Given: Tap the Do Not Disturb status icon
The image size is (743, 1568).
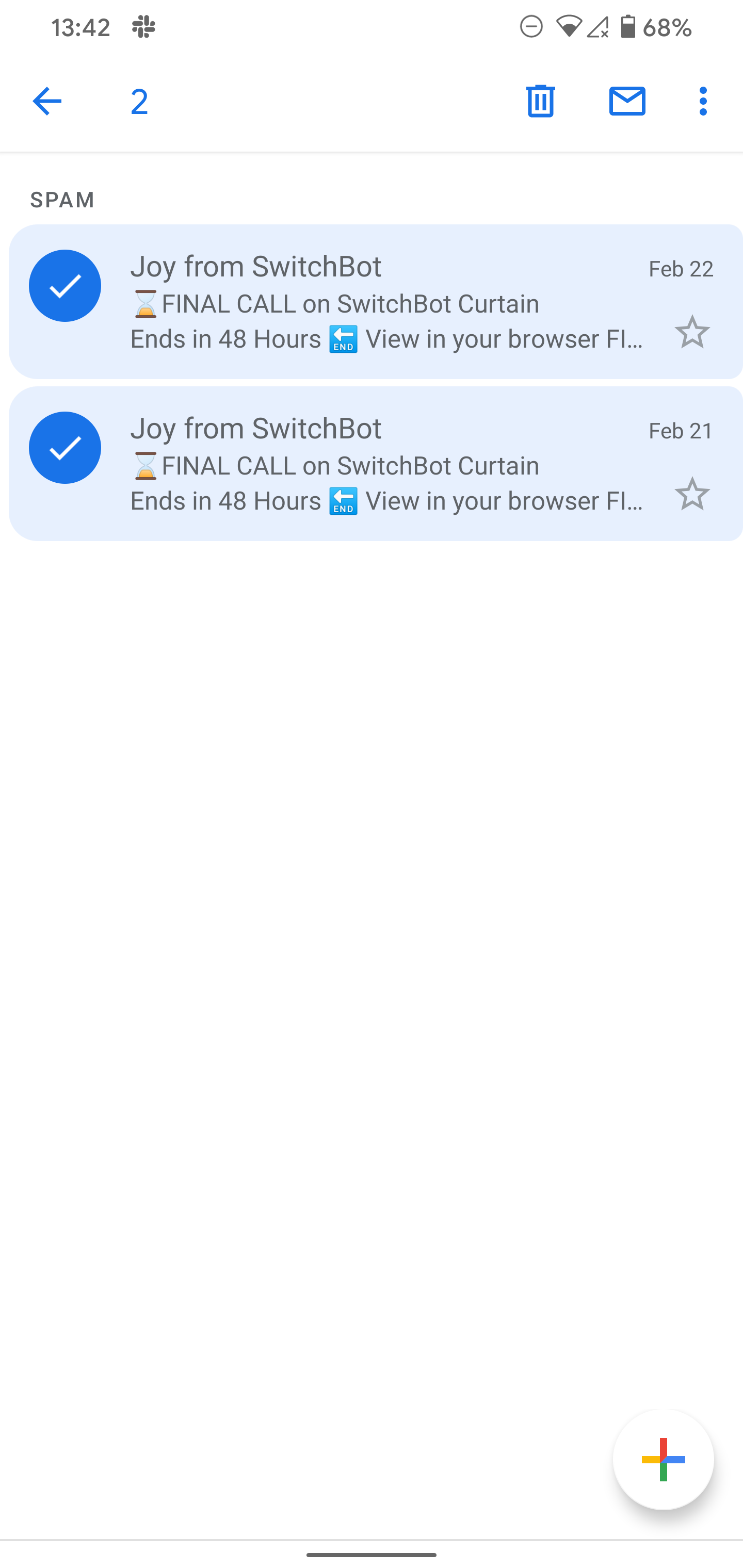Looking at the screenshot, I should (530, 27).
